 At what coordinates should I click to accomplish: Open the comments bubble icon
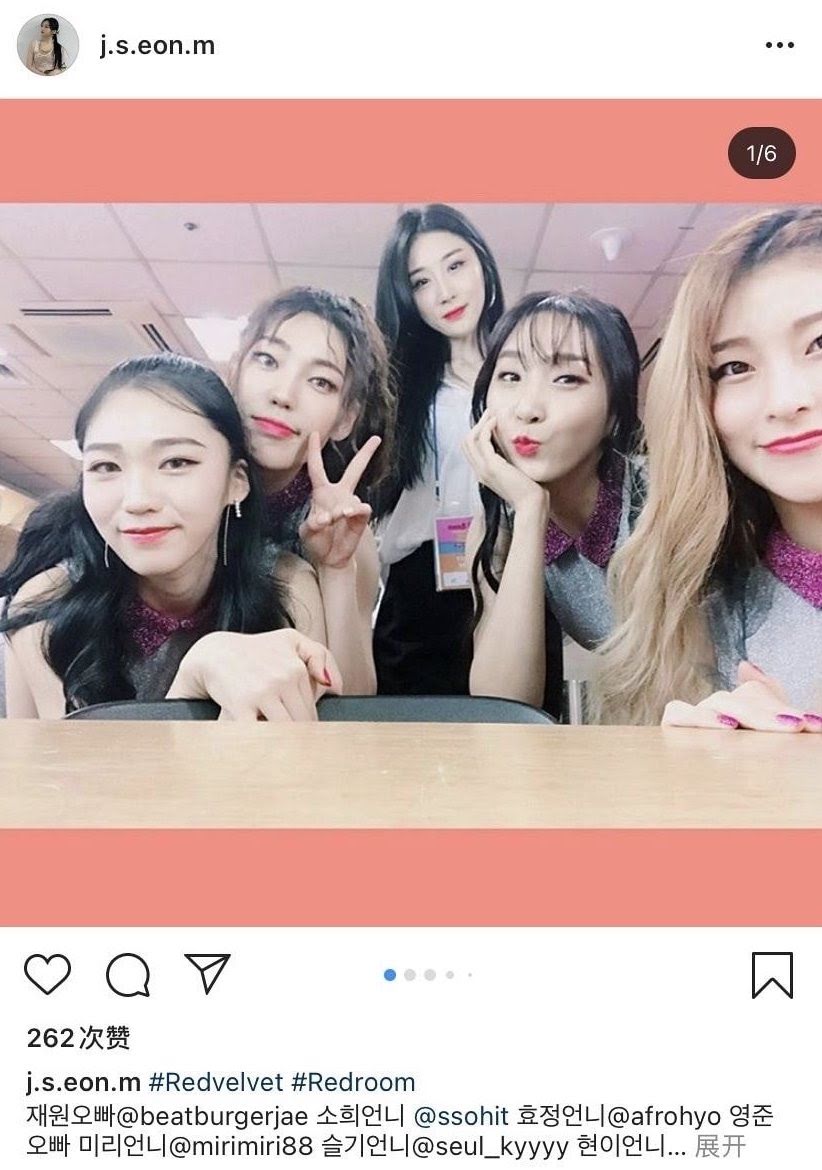coord(128,974)
